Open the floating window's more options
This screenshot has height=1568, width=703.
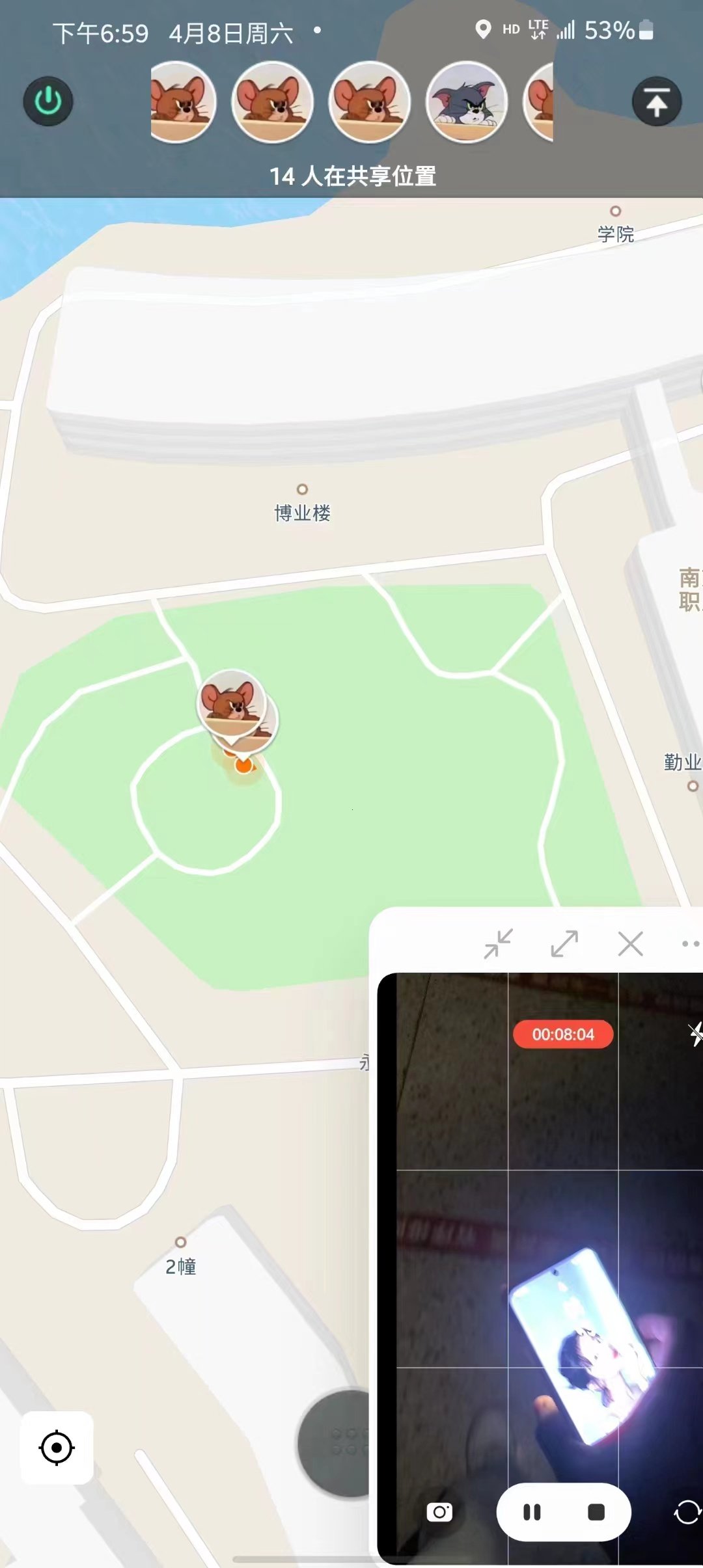(x=690, y=943)
